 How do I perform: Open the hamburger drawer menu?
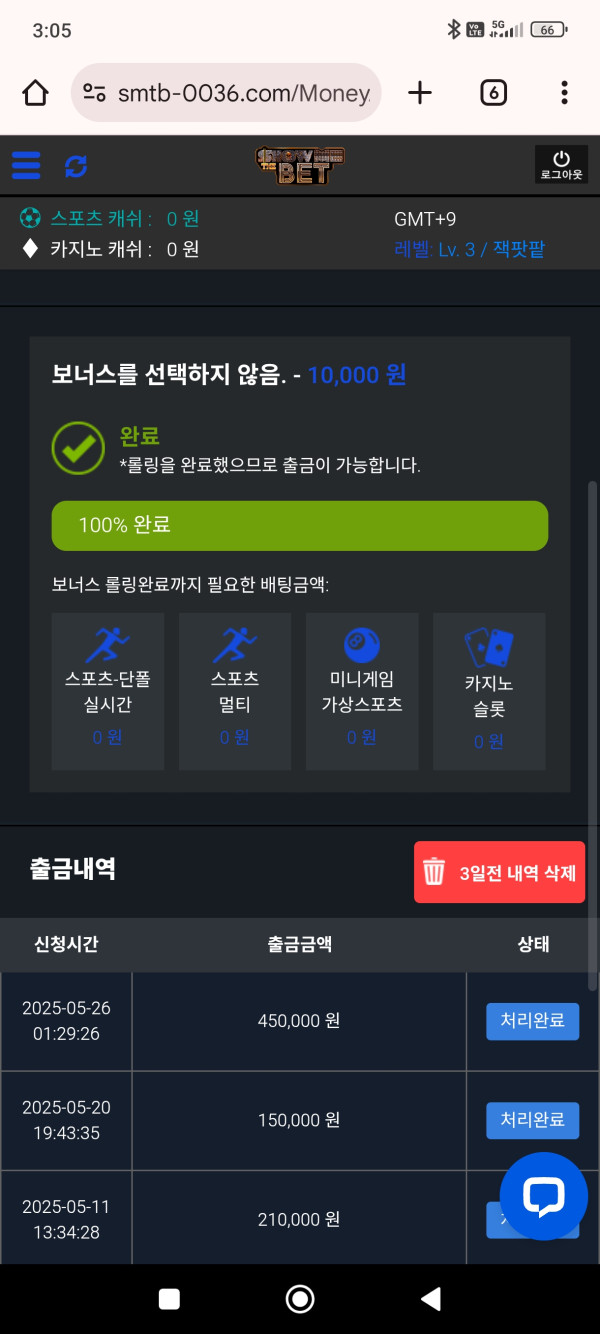[x=26, y=165]
